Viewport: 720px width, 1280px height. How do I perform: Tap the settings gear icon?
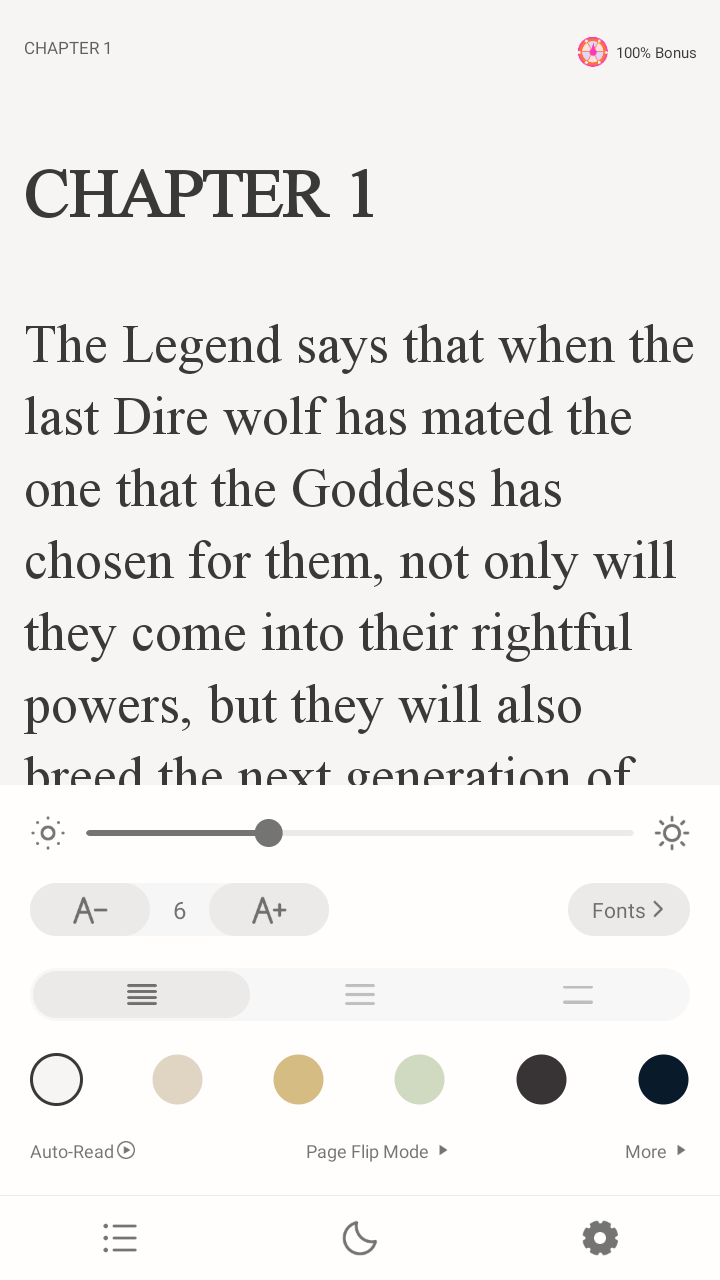tap(600, 1238)
